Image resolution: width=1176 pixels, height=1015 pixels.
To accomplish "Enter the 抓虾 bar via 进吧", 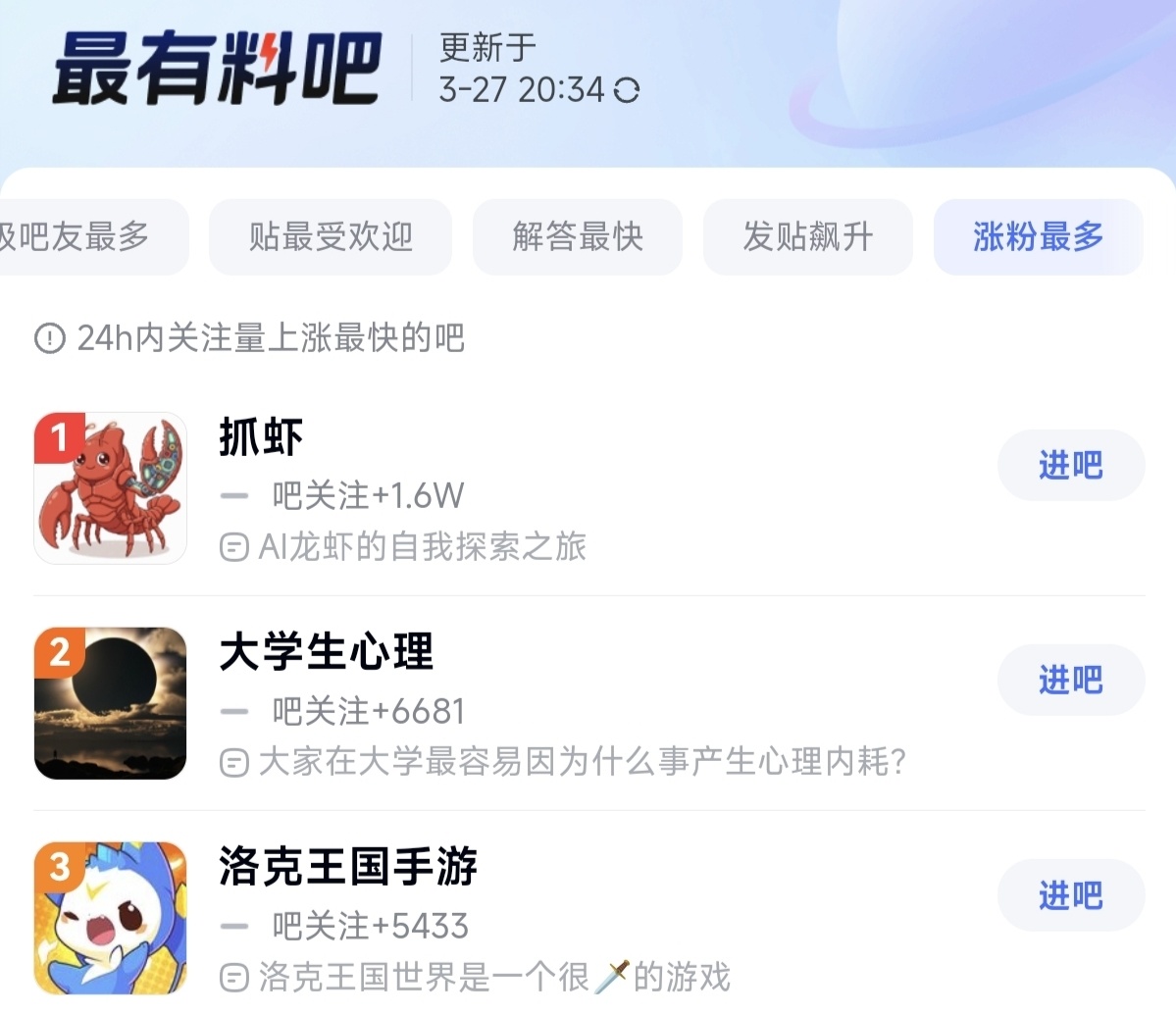I will [1070, 465].
